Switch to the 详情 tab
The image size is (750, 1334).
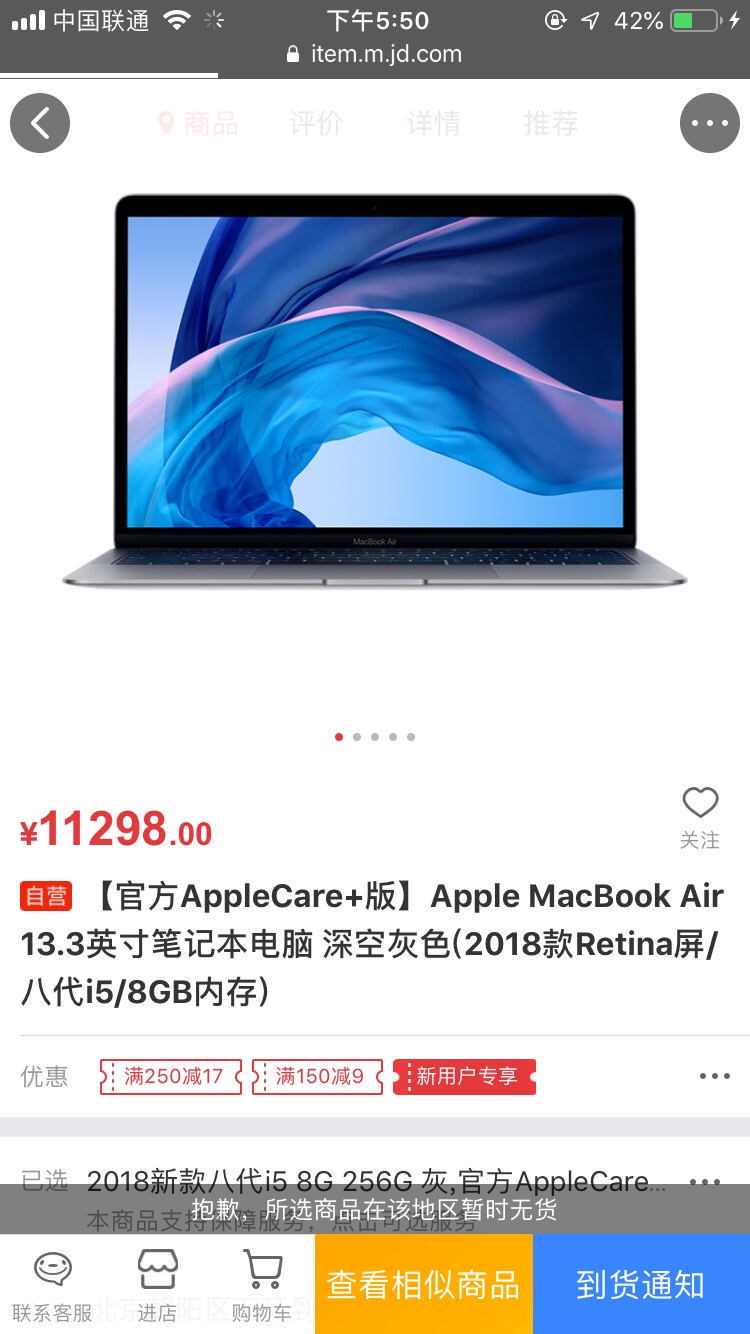[x=433, y=123]
